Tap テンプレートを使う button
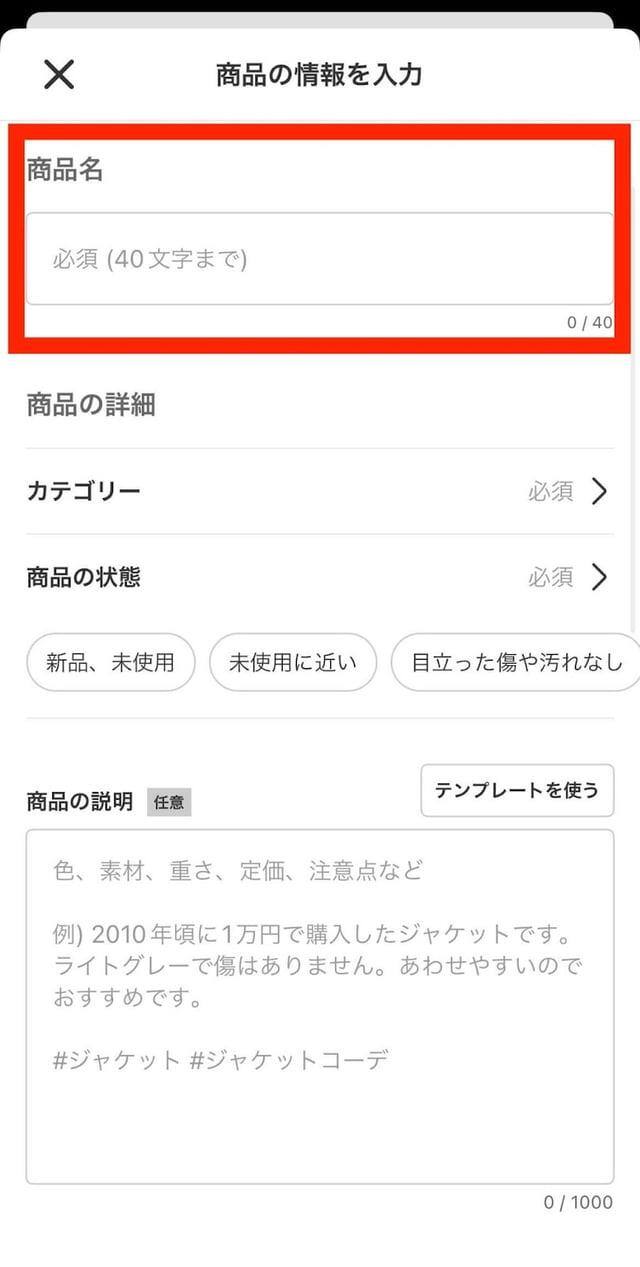 click(517, 790)
